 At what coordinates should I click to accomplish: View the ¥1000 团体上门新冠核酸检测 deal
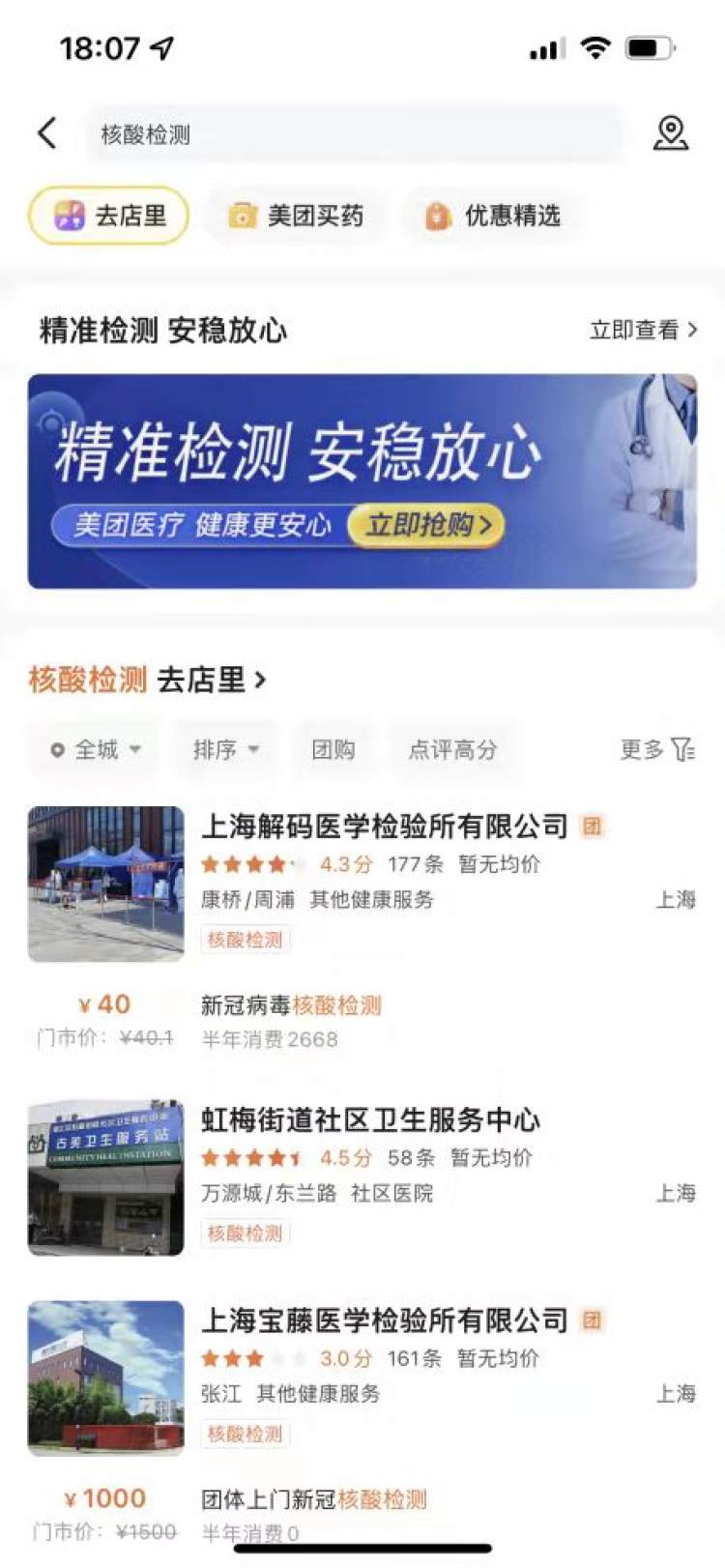coord(313,1500)
